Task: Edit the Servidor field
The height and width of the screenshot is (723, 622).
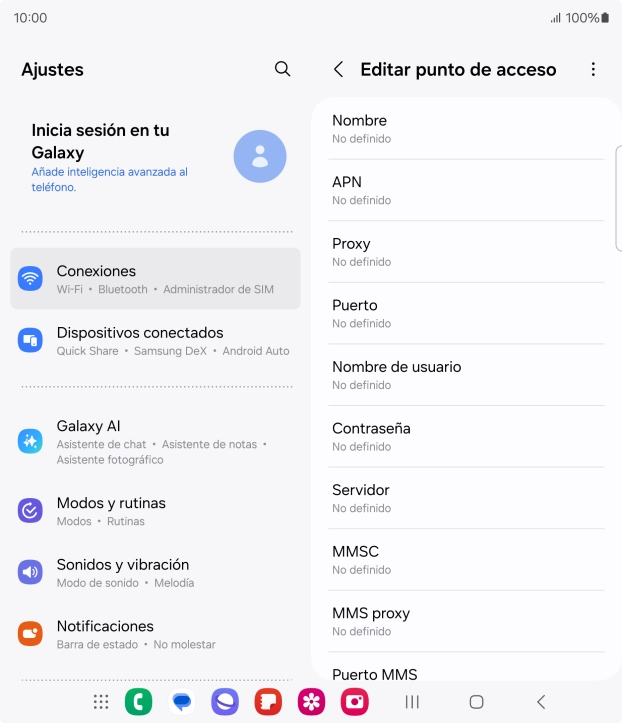Action: 467,498
